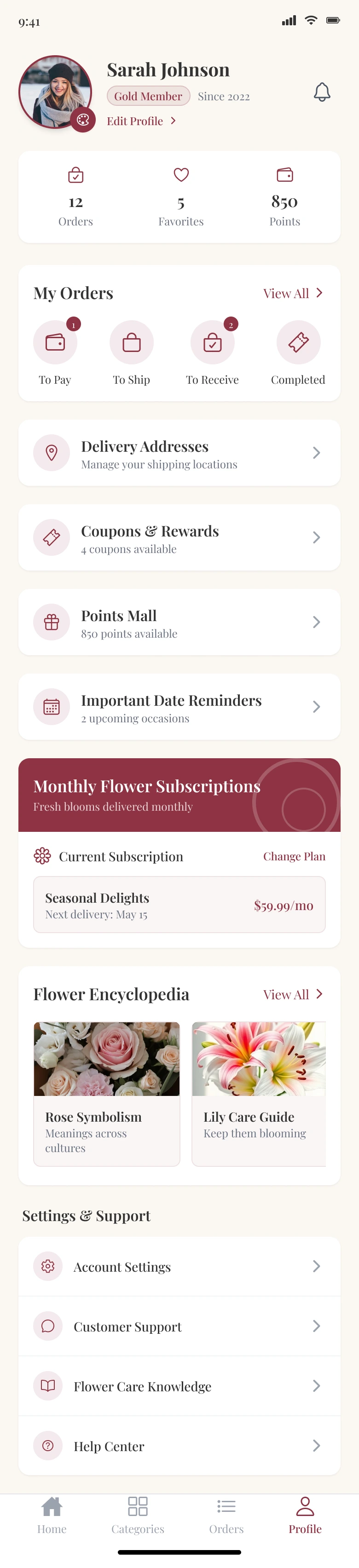Go to Points Mall
359x1568 pixels.
coord(179,622)
